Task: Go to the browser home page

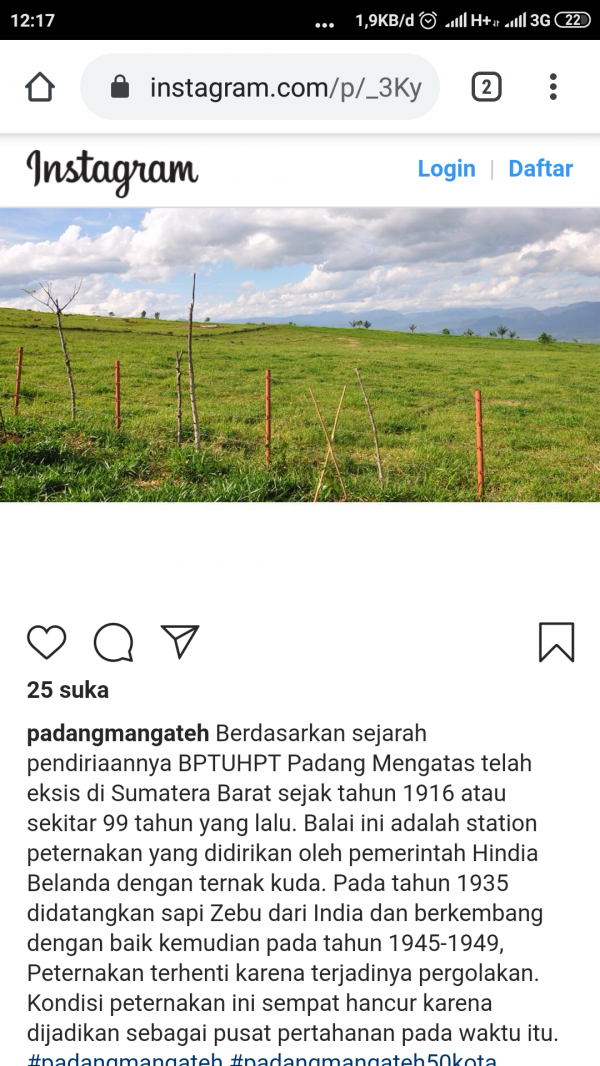Action: pyautogui.click(x=40, y=87)
